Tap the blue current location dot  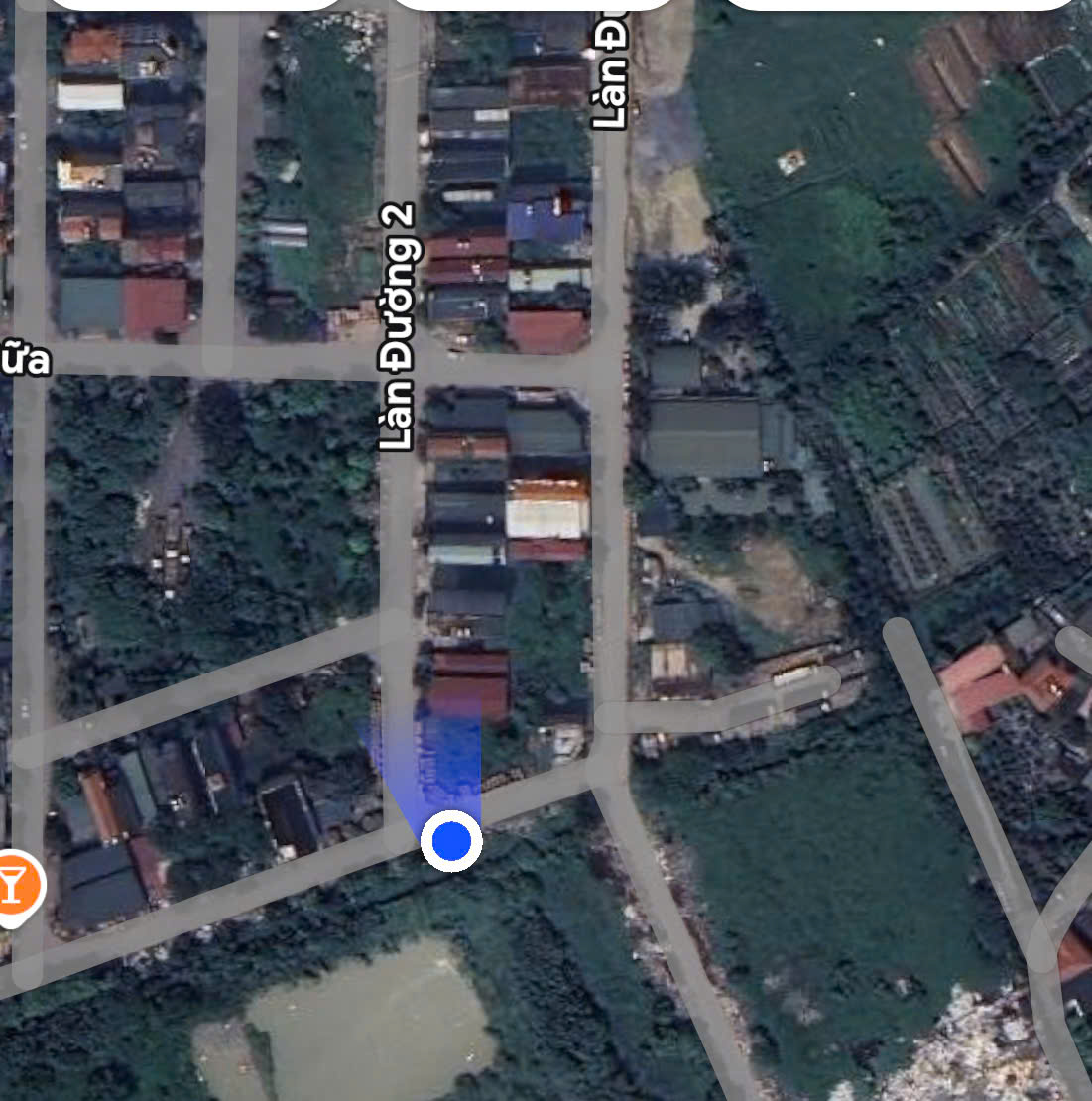coord(452,841)
